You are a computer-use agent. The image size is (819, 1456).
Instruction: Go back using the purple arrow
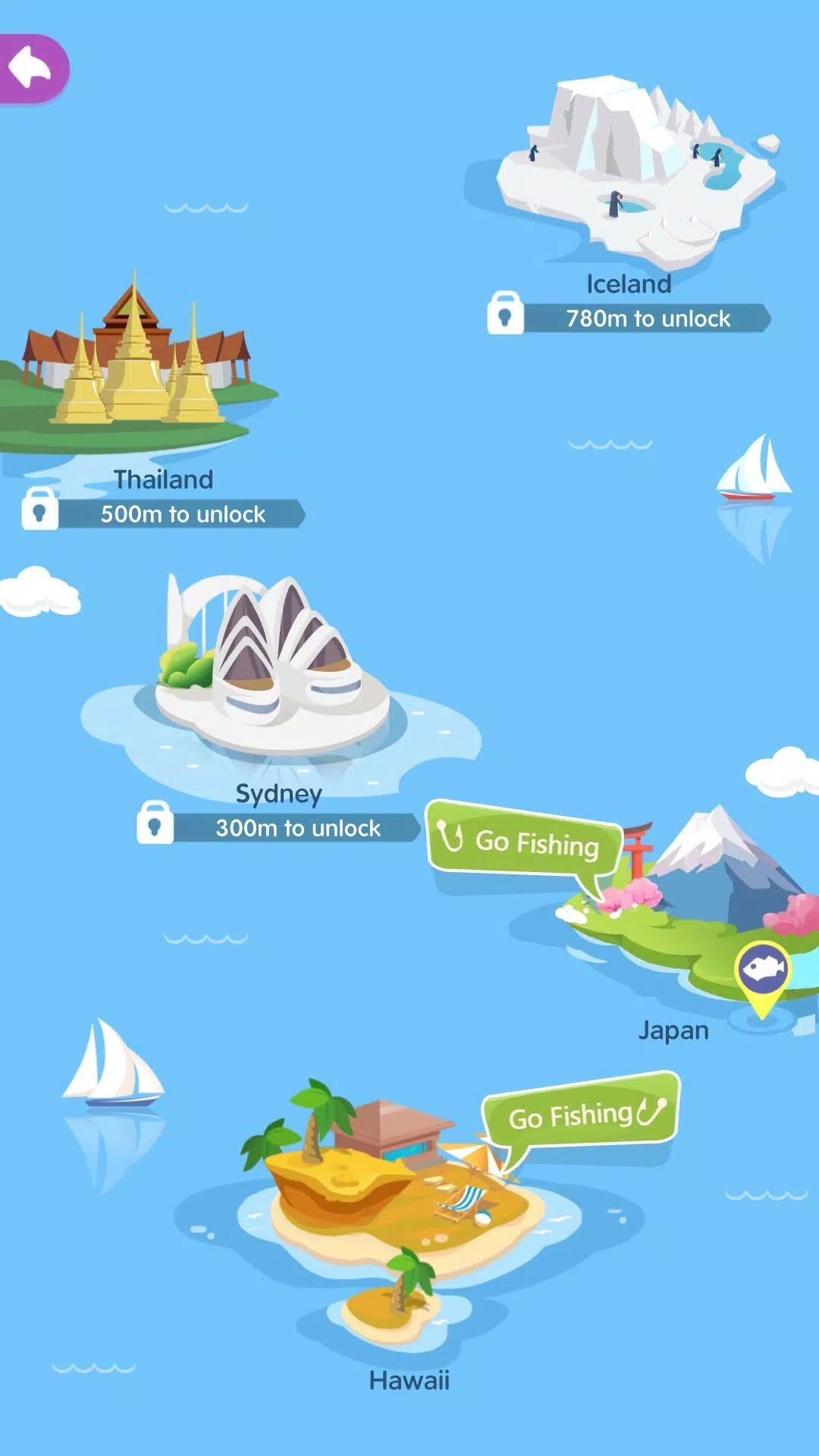[32, 68]
